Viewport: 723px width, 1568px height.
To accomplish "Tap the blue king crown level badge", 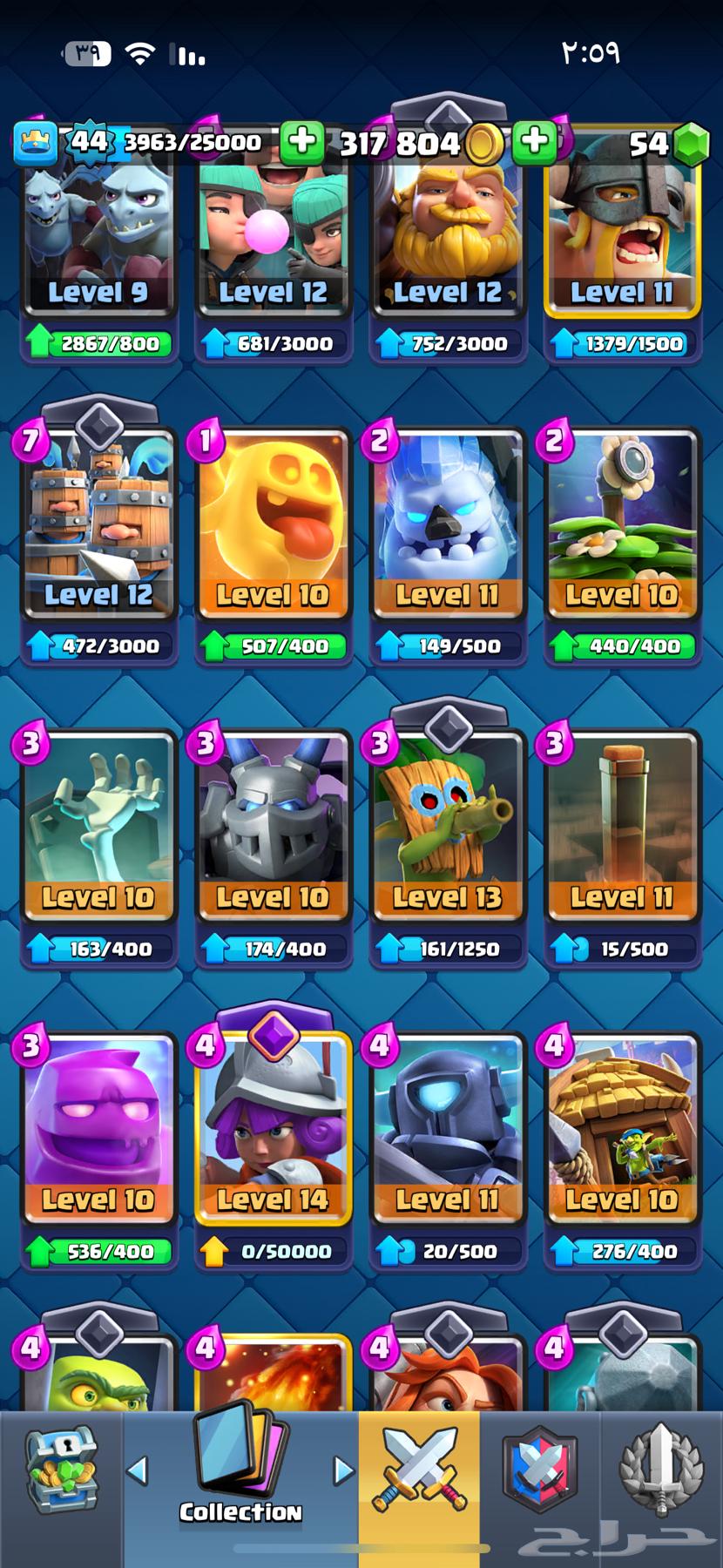I will coord(36,142).
